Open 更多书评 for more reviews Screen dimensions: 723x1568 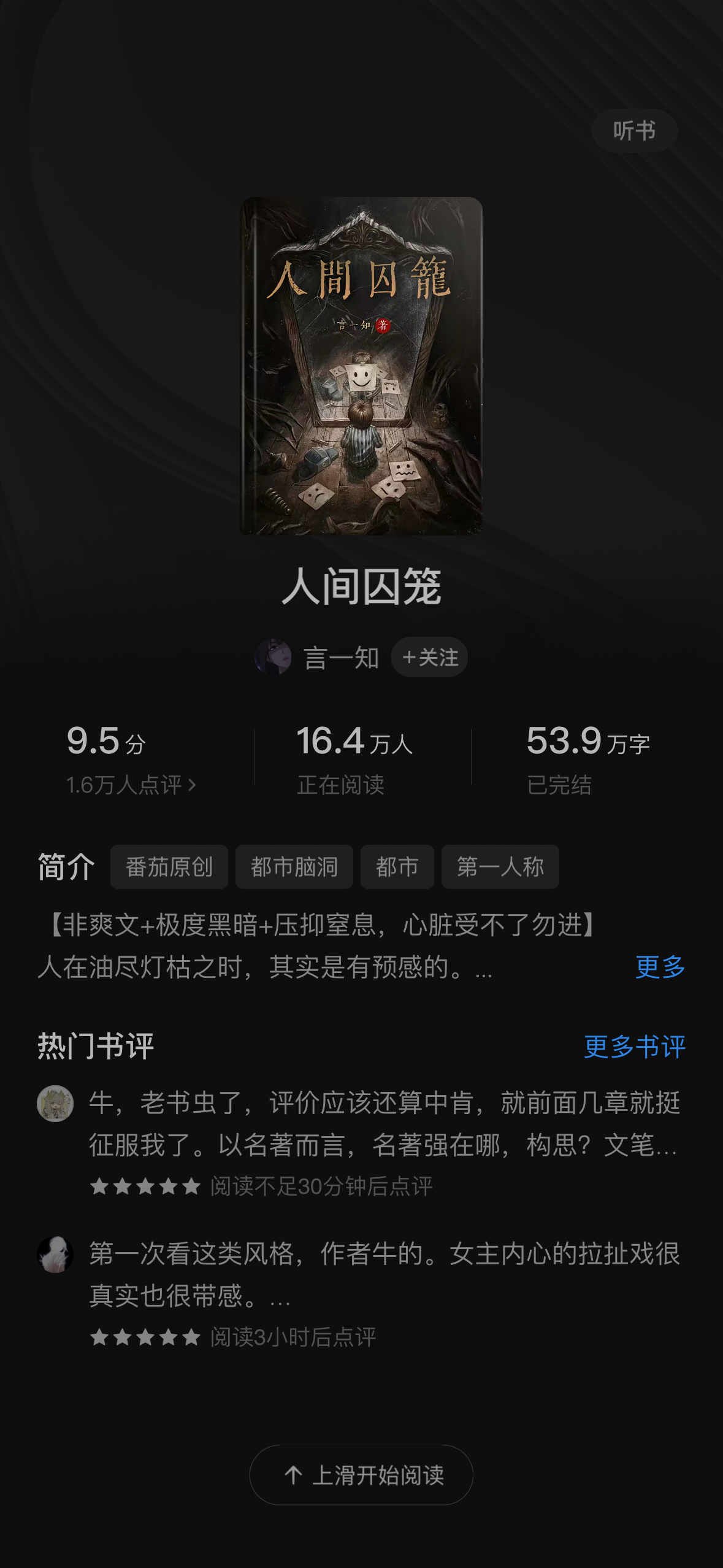click(634, 1047)
